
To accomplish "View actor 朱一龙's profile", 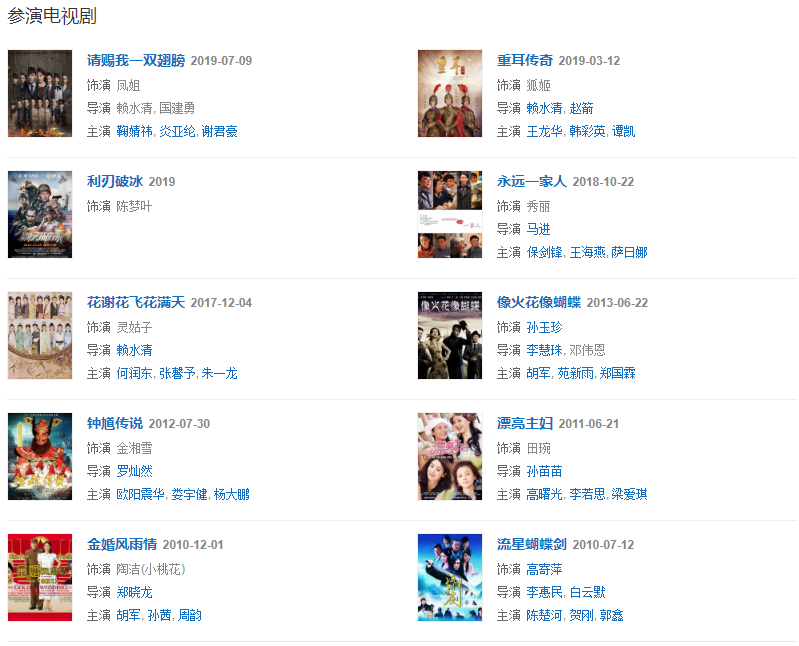I will (x=220, y=373).
